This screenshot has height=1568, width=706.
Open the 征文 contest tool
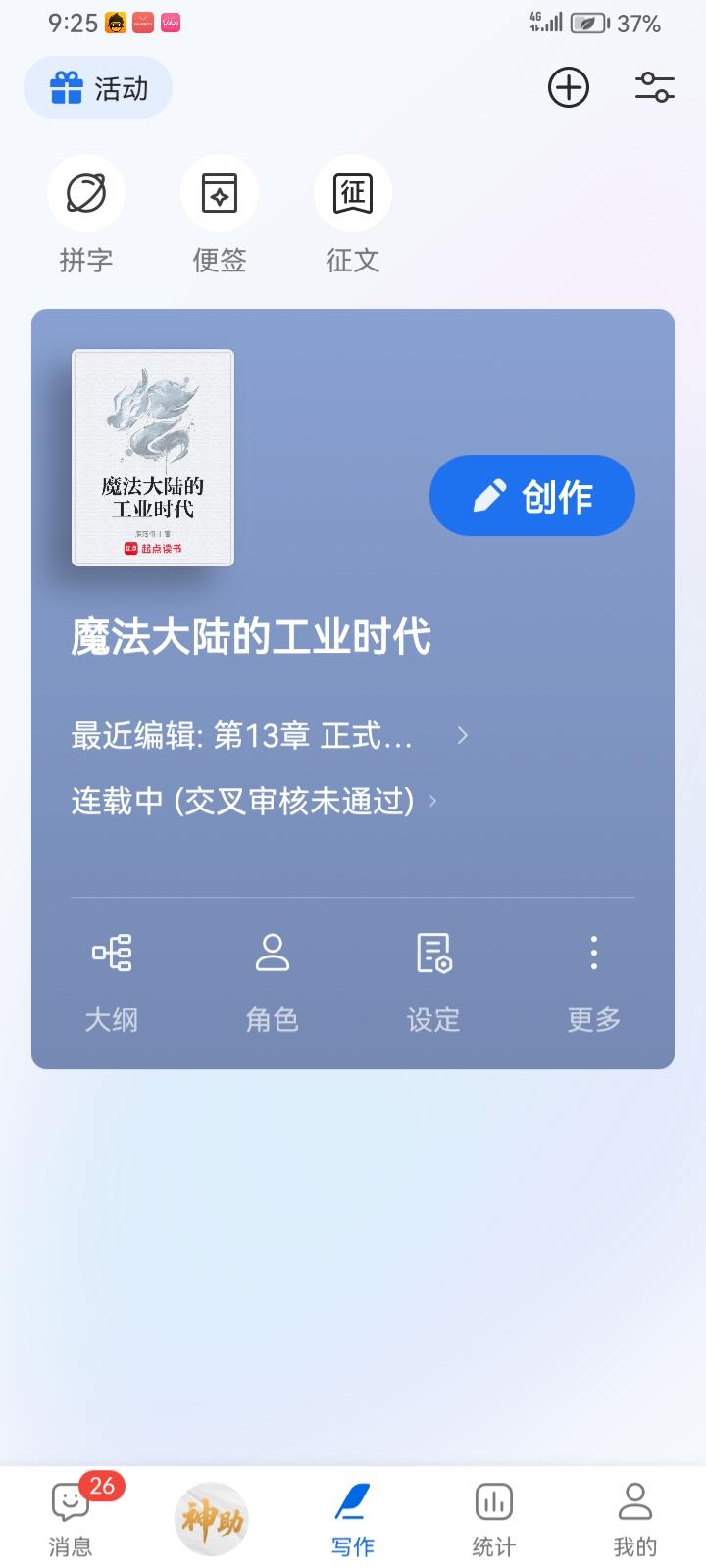(x=351, y=194)
